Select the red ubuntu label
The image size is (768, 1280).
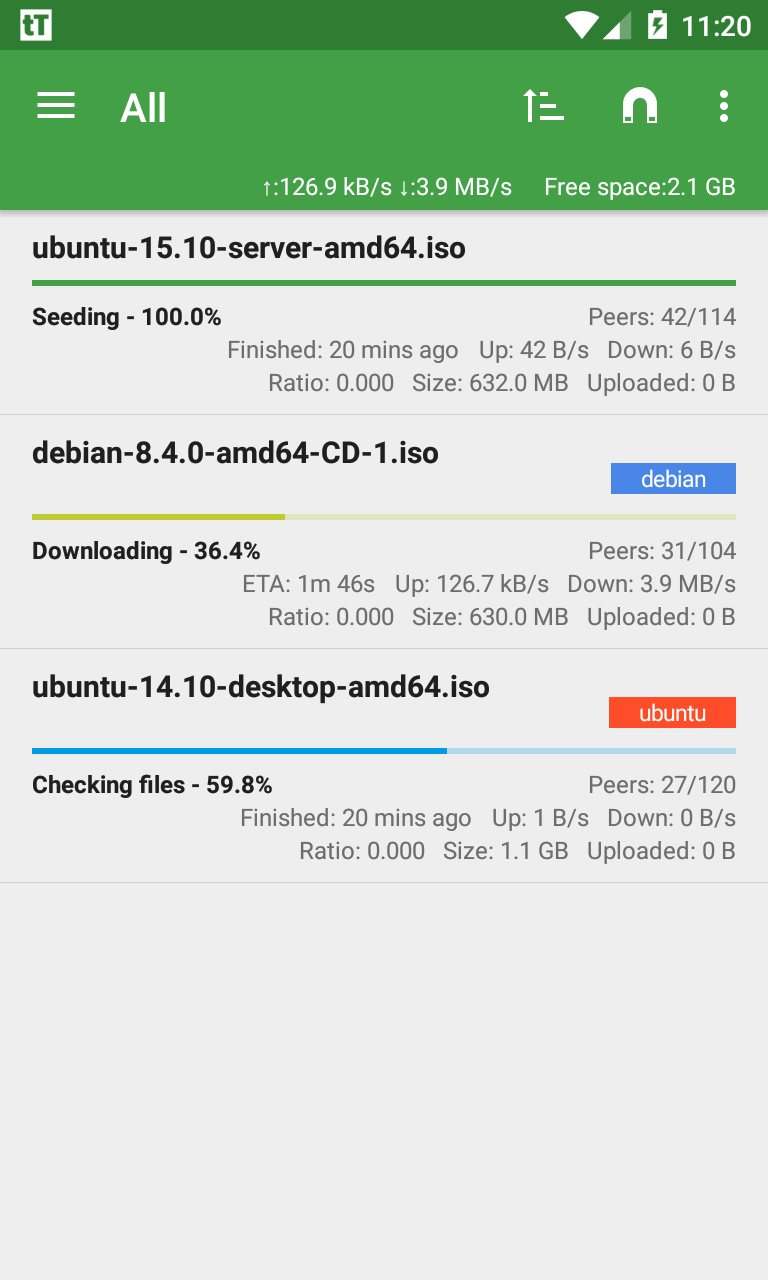(672, 713)
